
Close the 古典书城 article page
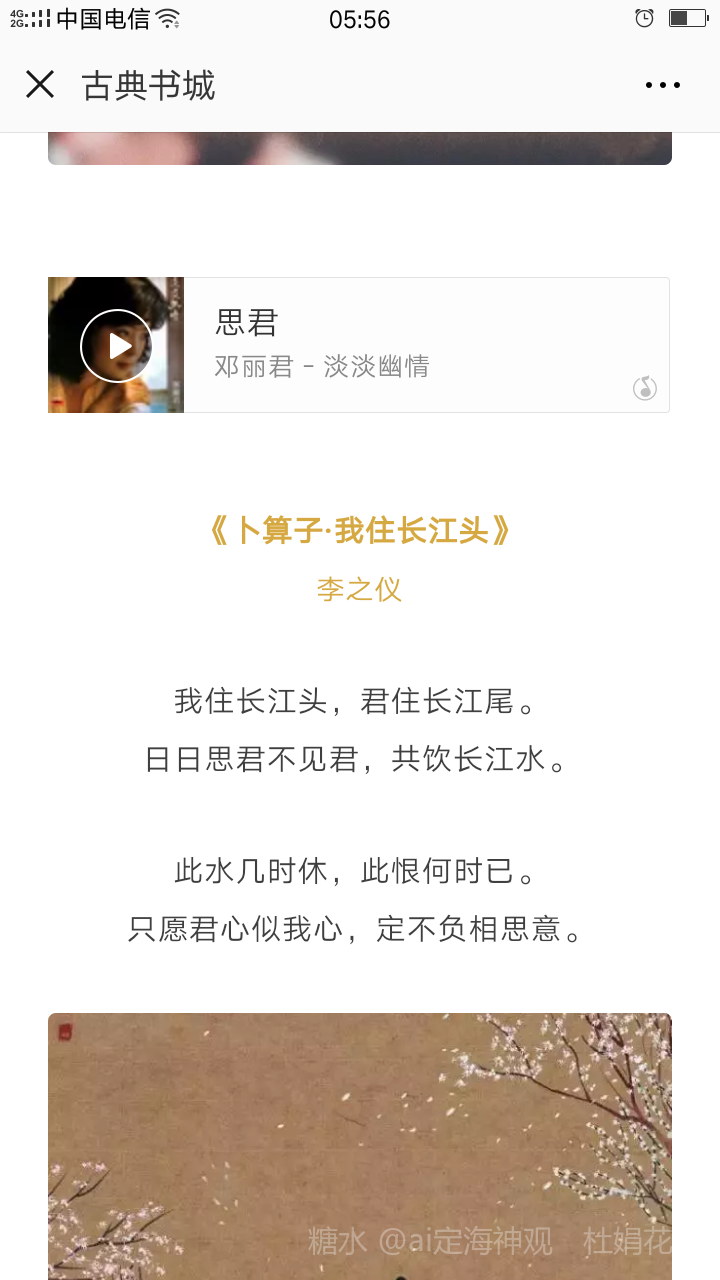(40, 85)
